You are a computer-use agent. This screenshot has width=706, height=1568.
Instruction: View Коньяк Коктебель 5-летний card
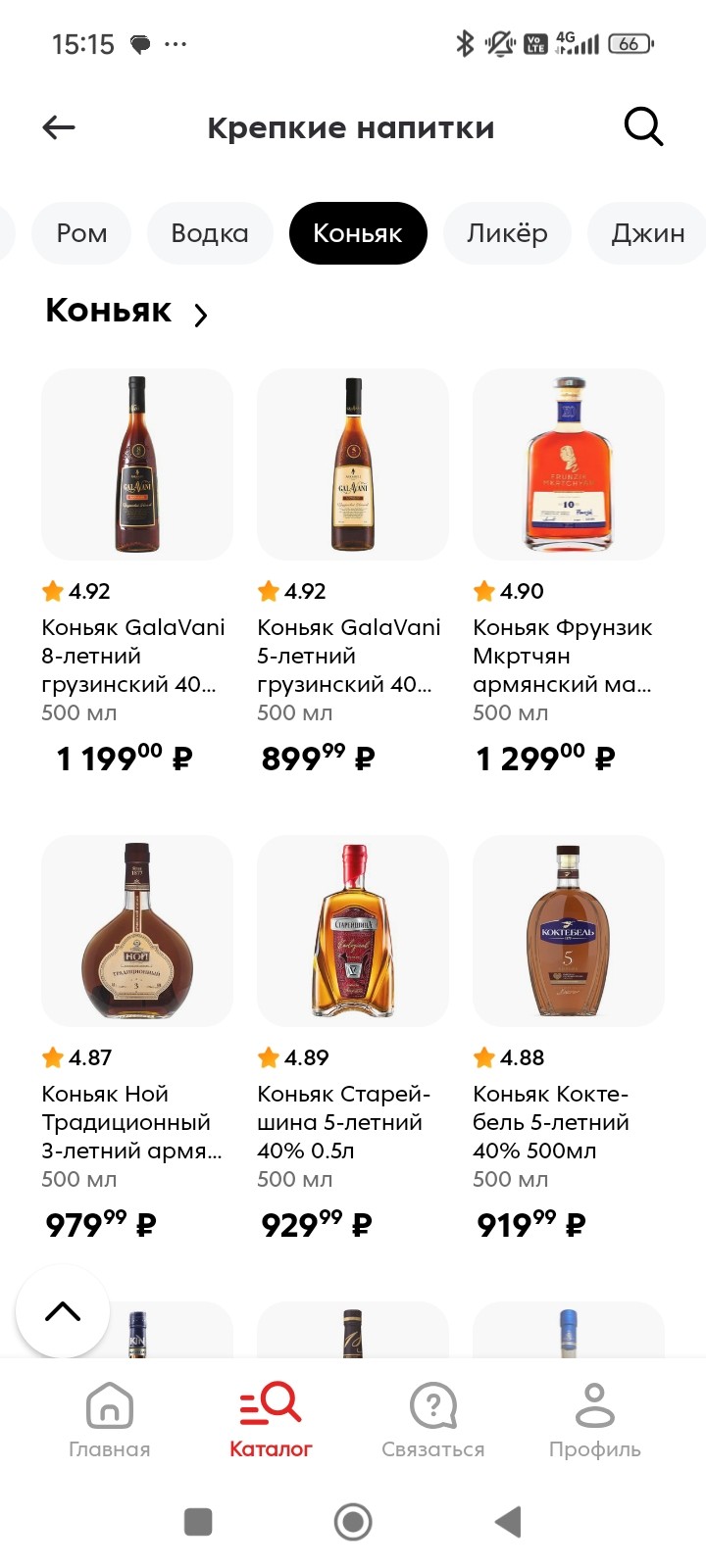pyautogui.click(x=569, y=931)
